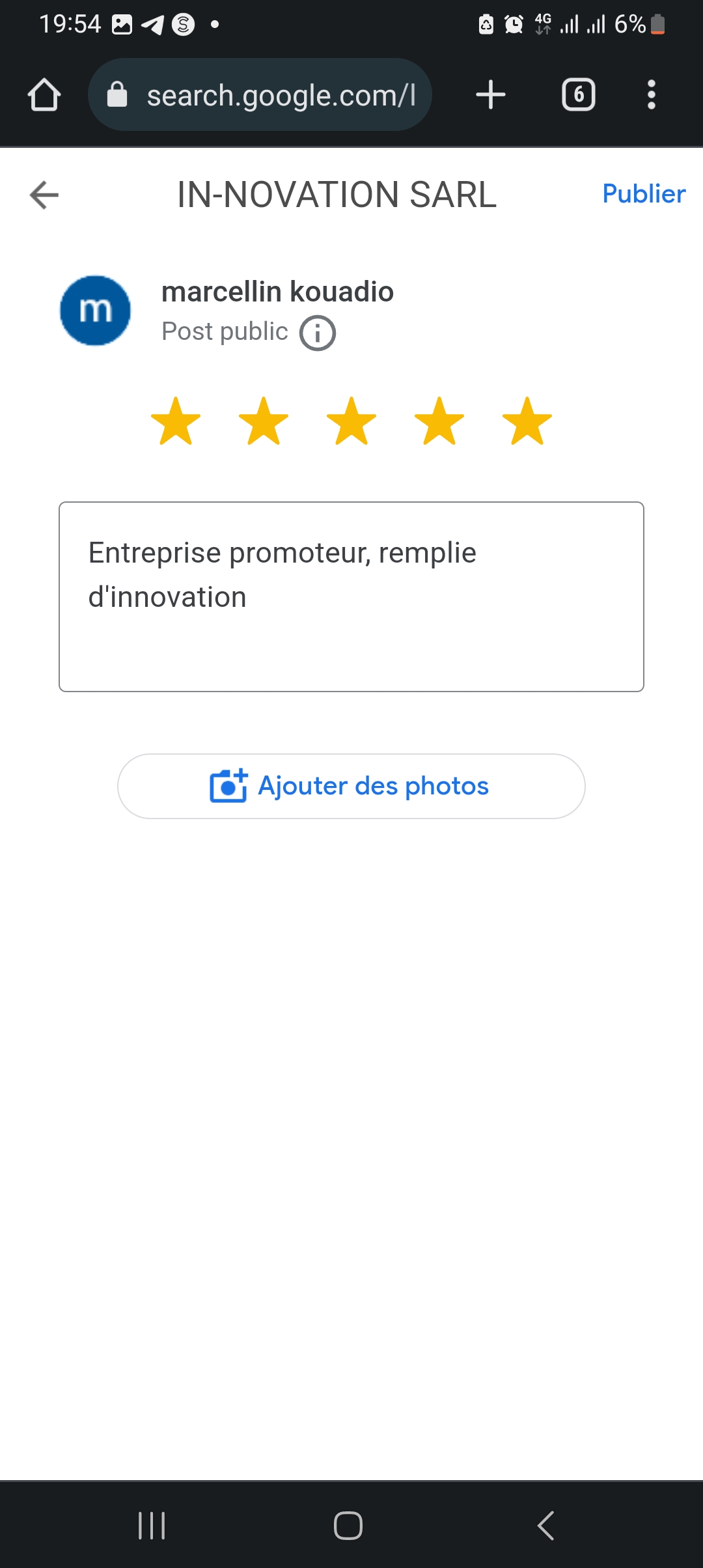Open the browser overflow menu
The width and height of the screenshot is (703, 1568).
[x=651, y=95]
